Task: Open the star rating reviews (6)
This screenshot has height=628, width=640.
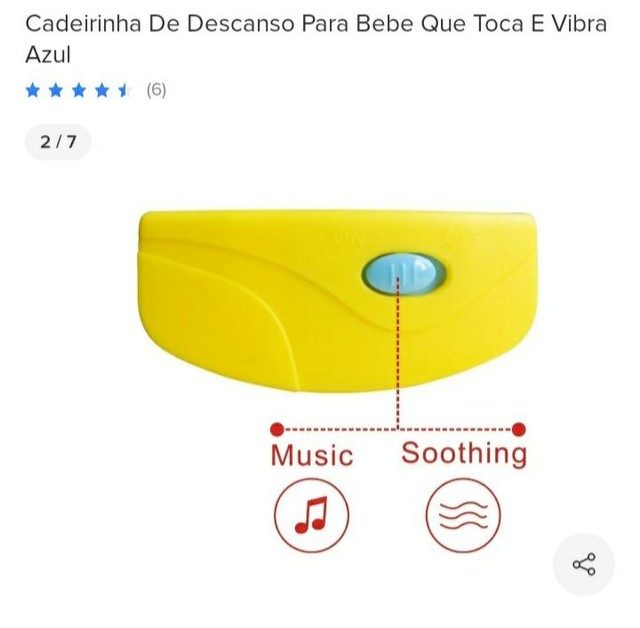Action: (95, 90)
